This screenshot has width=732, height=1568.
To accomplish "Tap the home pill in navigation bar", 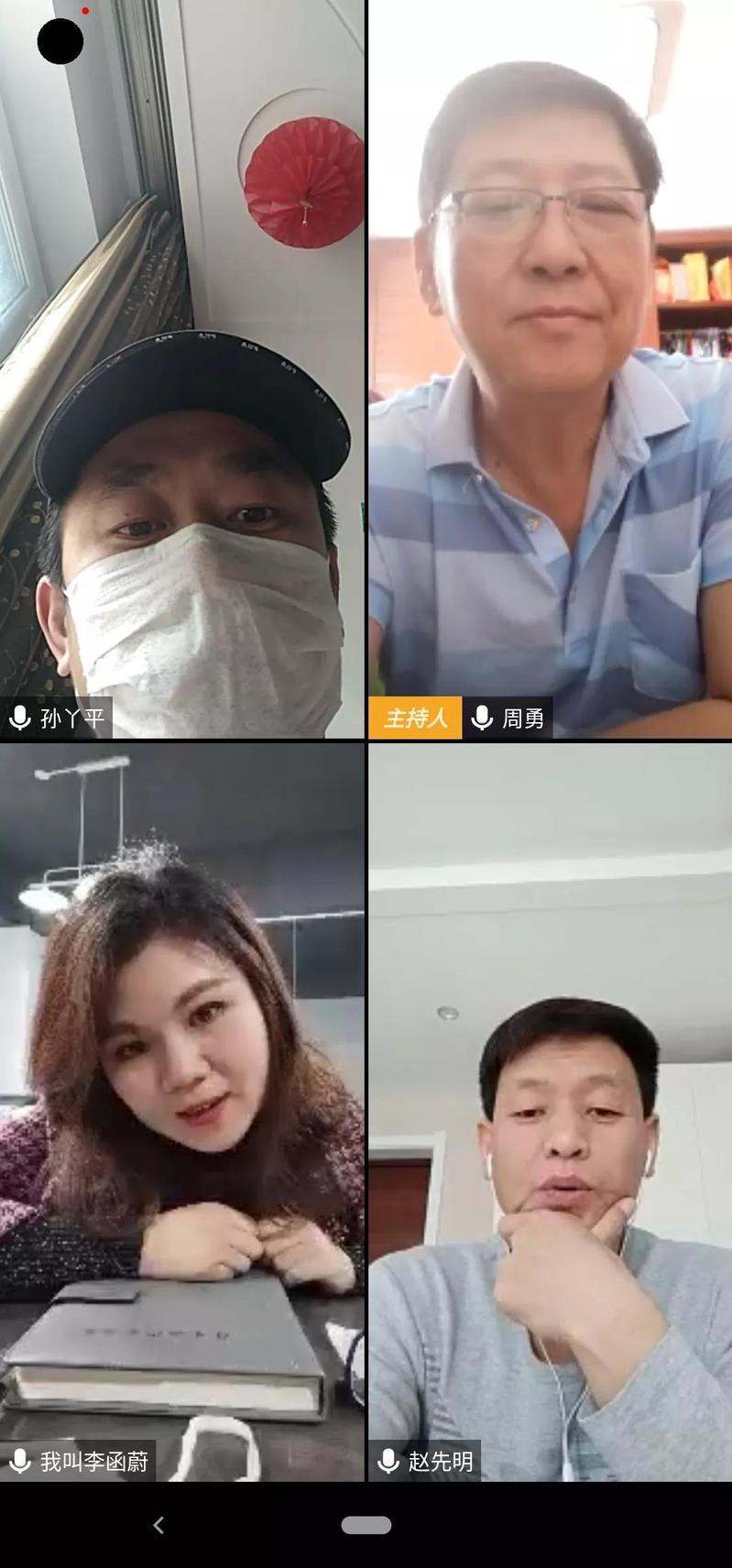I will coord(366,1525).
